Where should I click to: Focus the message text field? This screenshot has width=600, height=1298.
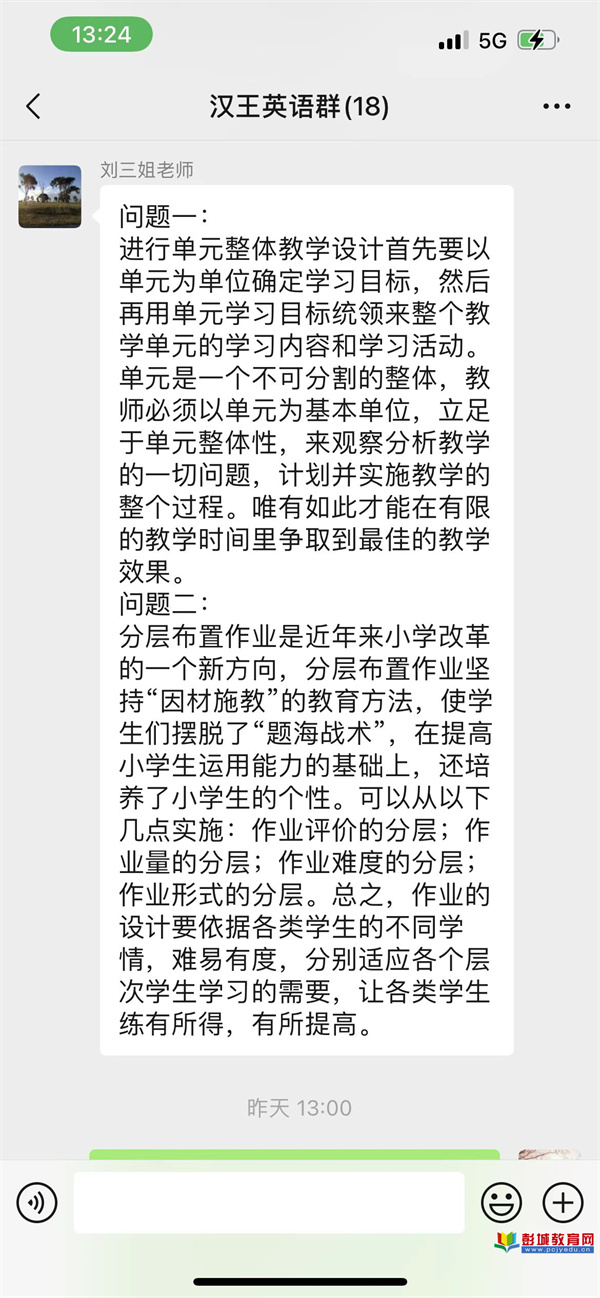269,1202
